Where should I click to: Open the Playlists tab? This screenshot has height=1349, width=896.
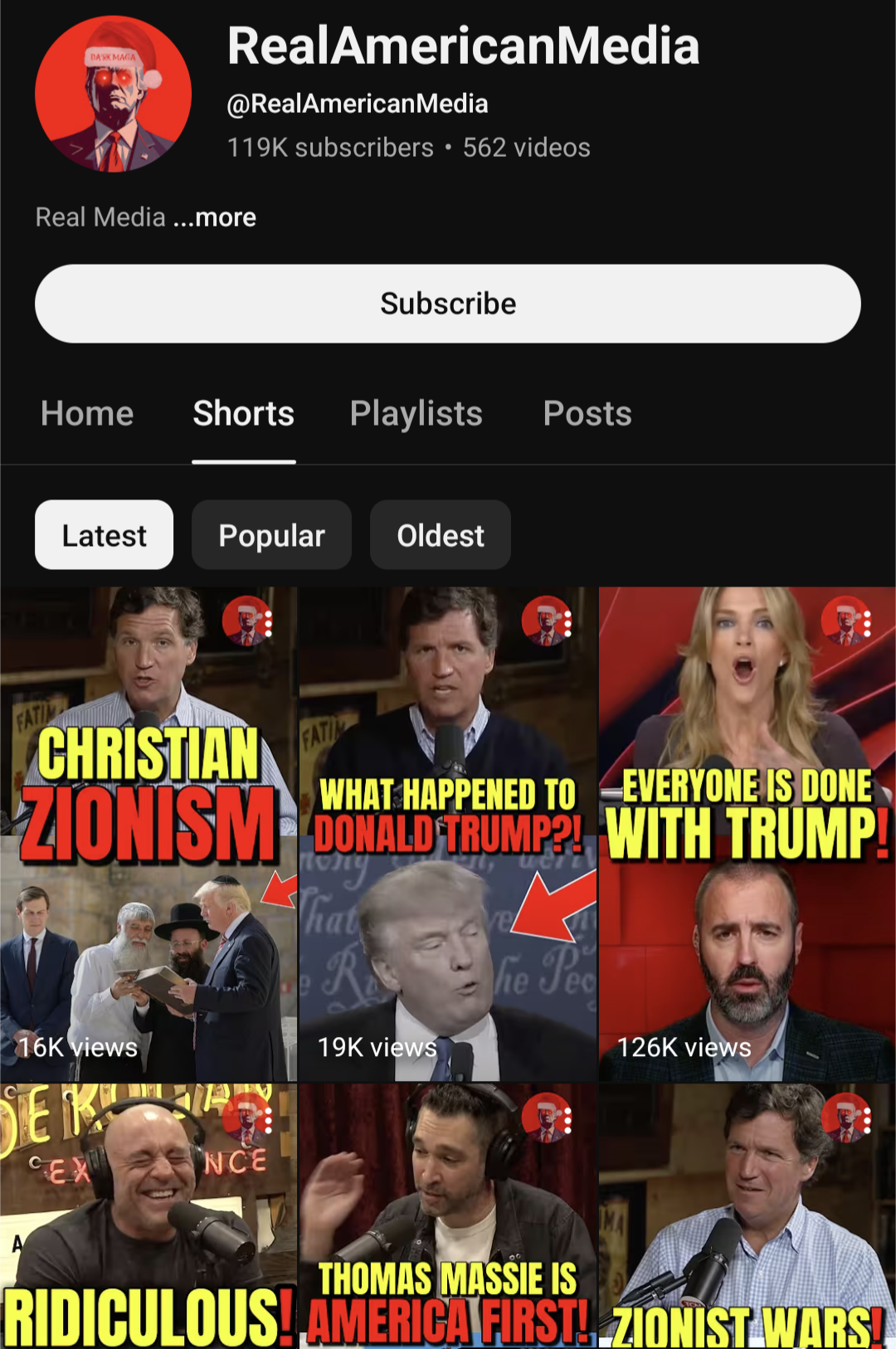pos(416,413)
